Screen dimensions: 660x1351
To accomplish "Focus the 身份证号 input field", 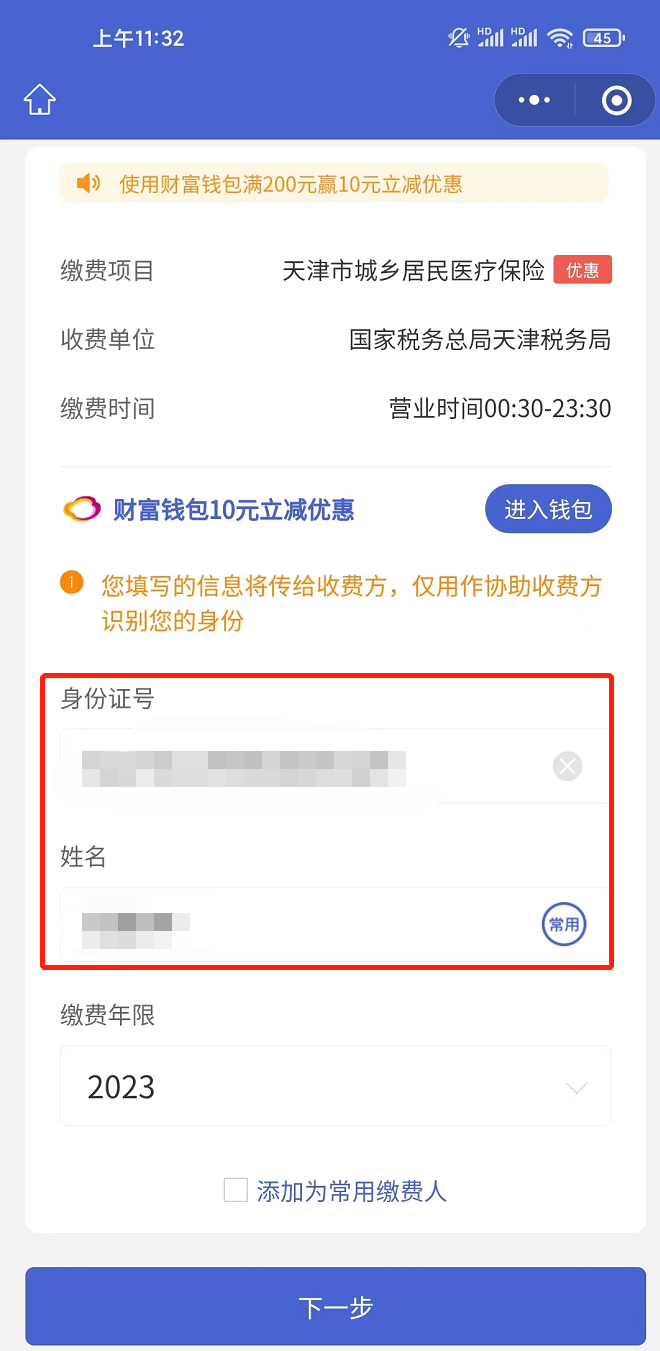I will (x=300, y=767).
